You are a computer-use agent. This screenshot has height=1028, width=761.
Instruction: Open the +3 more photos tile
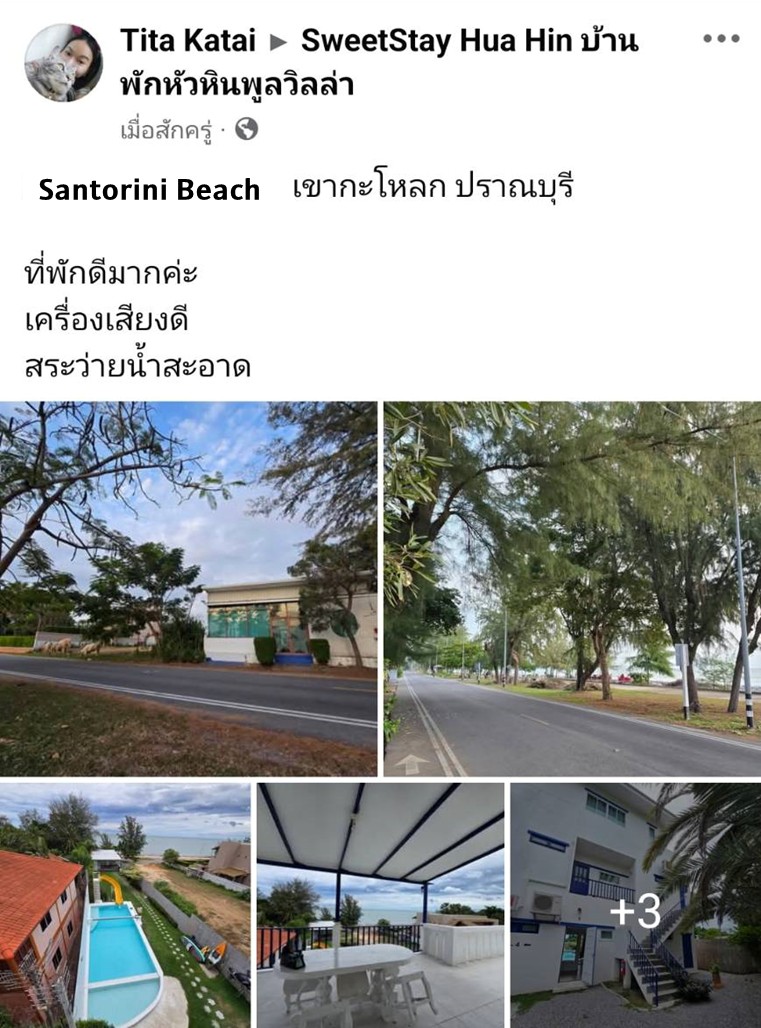coord(635,905)
